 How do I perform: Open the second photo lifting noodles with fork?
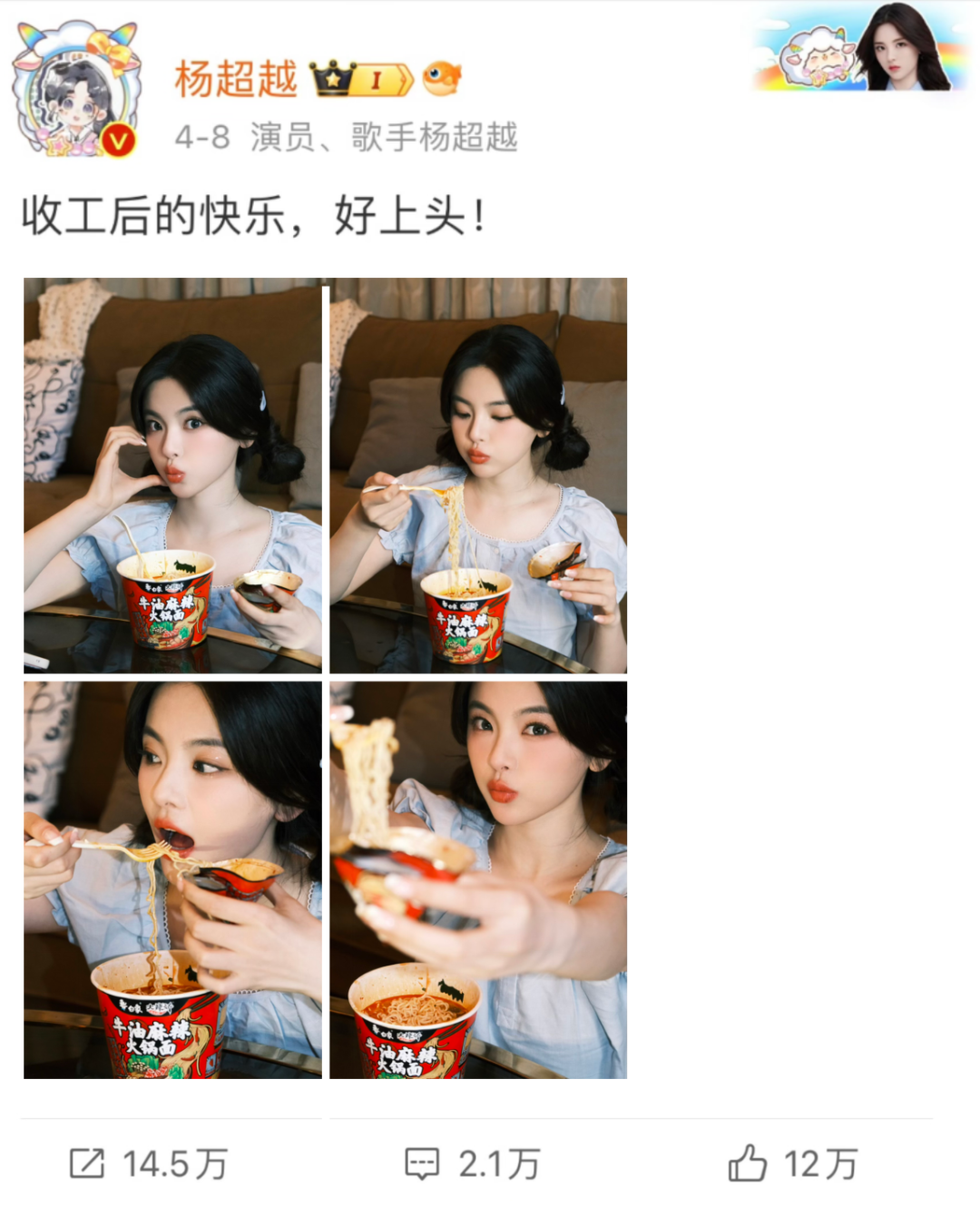(478, 476)
